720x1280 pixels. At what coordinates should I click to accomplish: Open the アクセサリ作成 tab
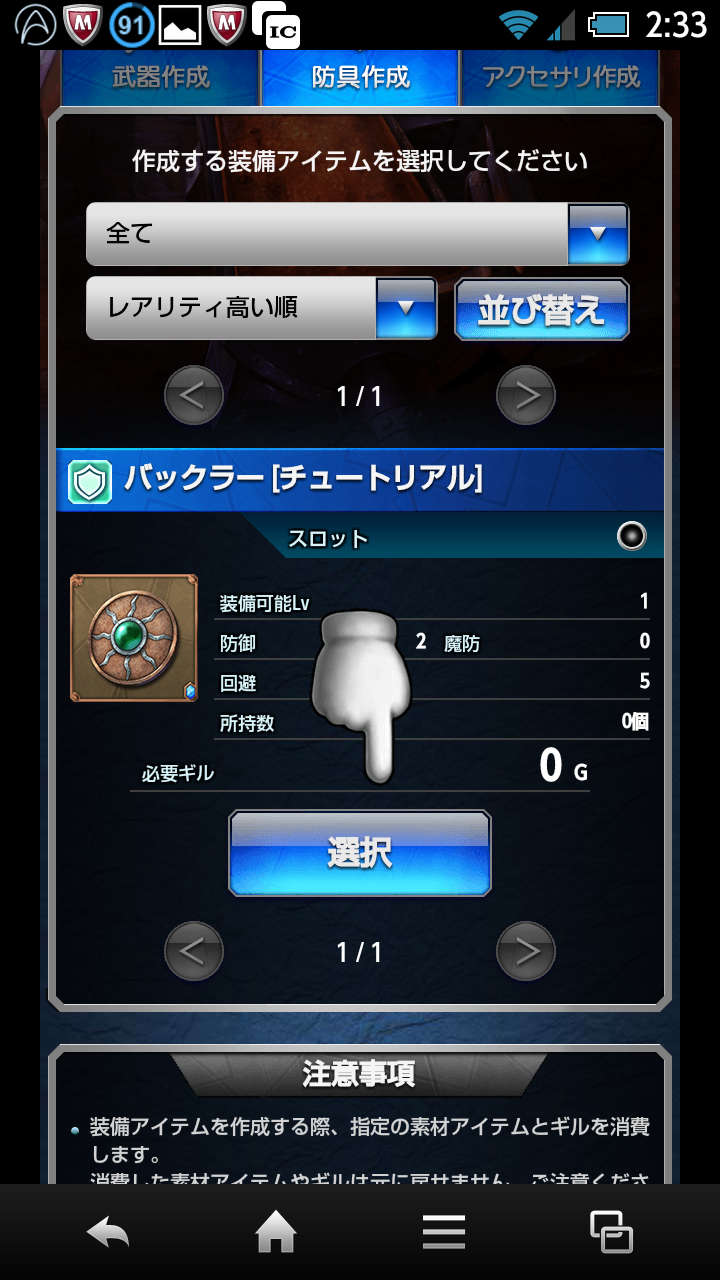[560, 78]
